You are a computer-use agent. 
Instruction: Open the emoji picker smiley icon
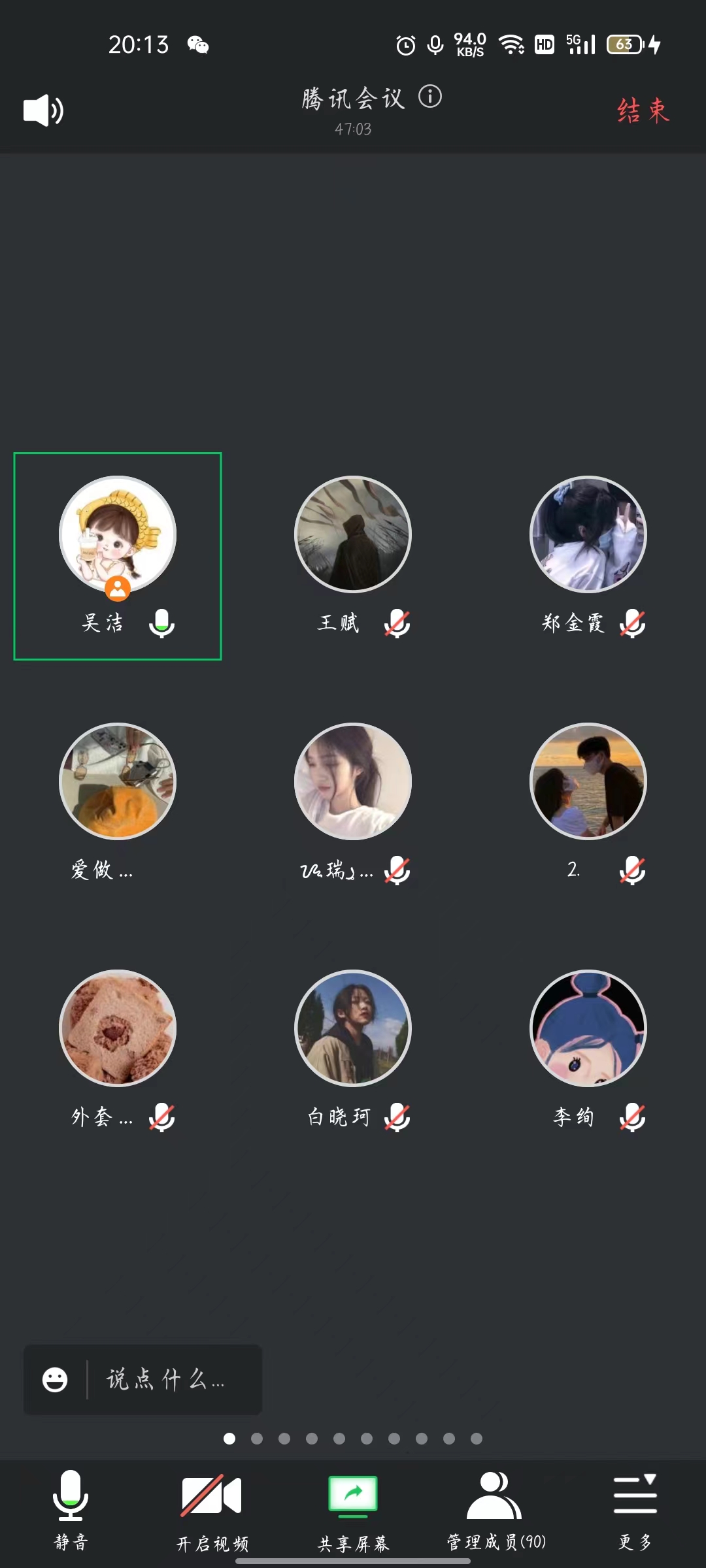(55, 1380)
